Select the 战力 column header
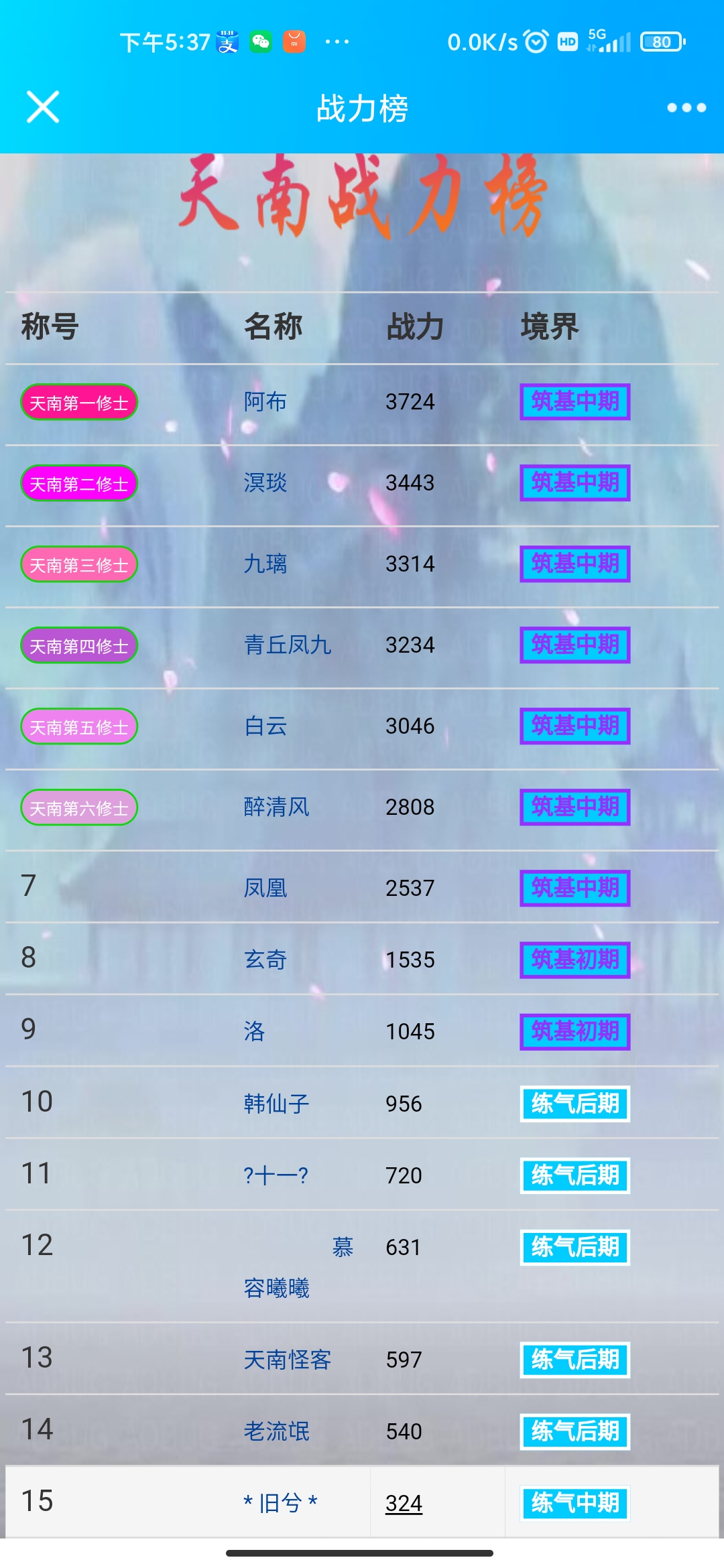Image resolution: width=724 pixels, height=1568 pixels. click(416, 327)
